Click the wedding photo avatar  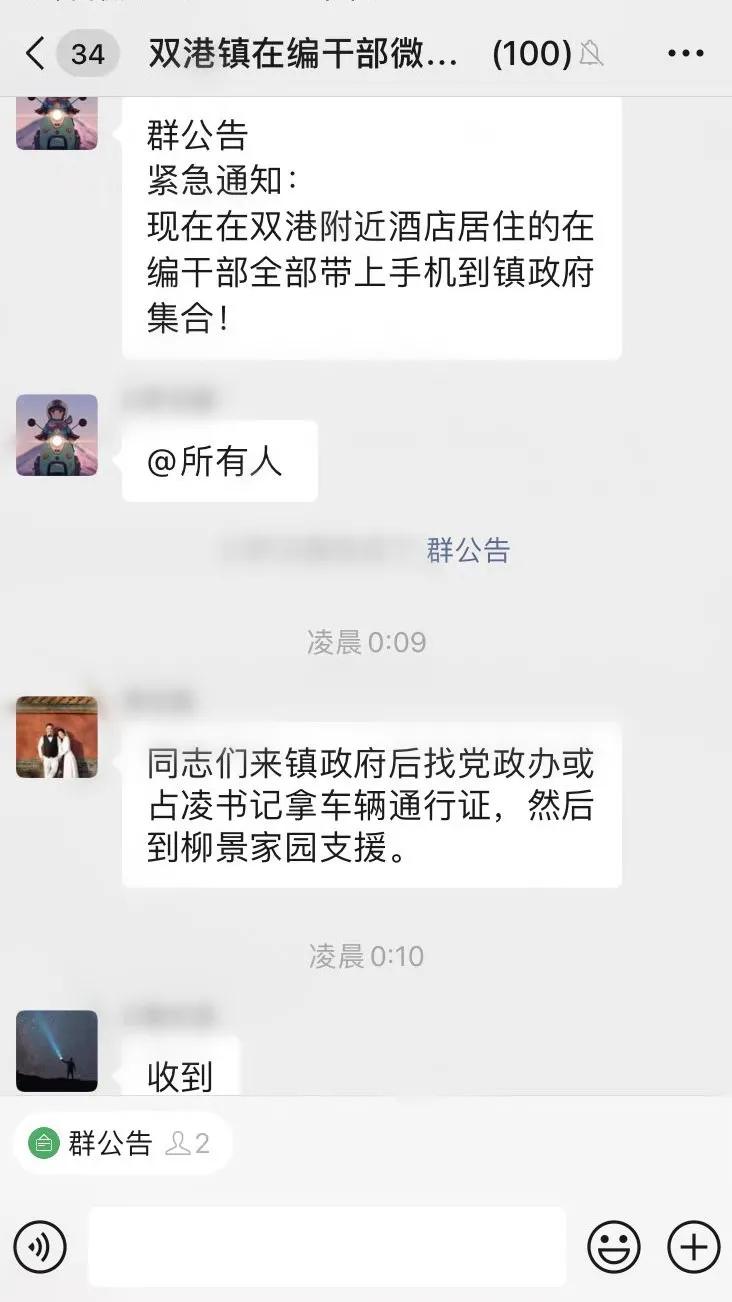click(57, 738)
